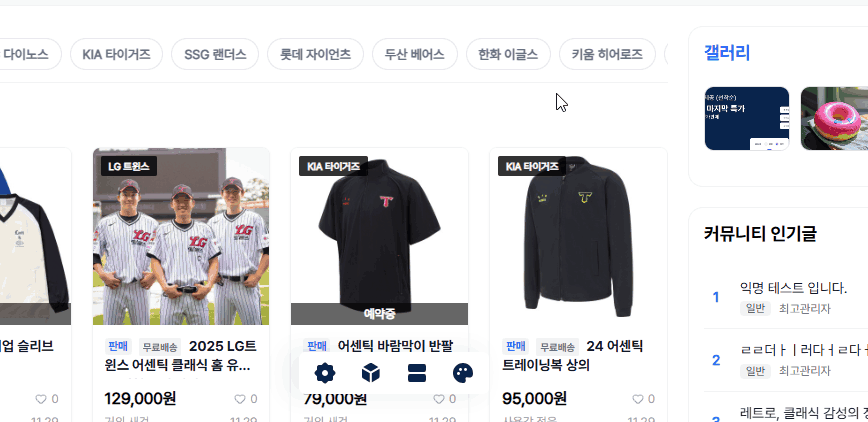Filter by 한화 이글스 chip
This screenshot has height=422, width=868.
508,54
